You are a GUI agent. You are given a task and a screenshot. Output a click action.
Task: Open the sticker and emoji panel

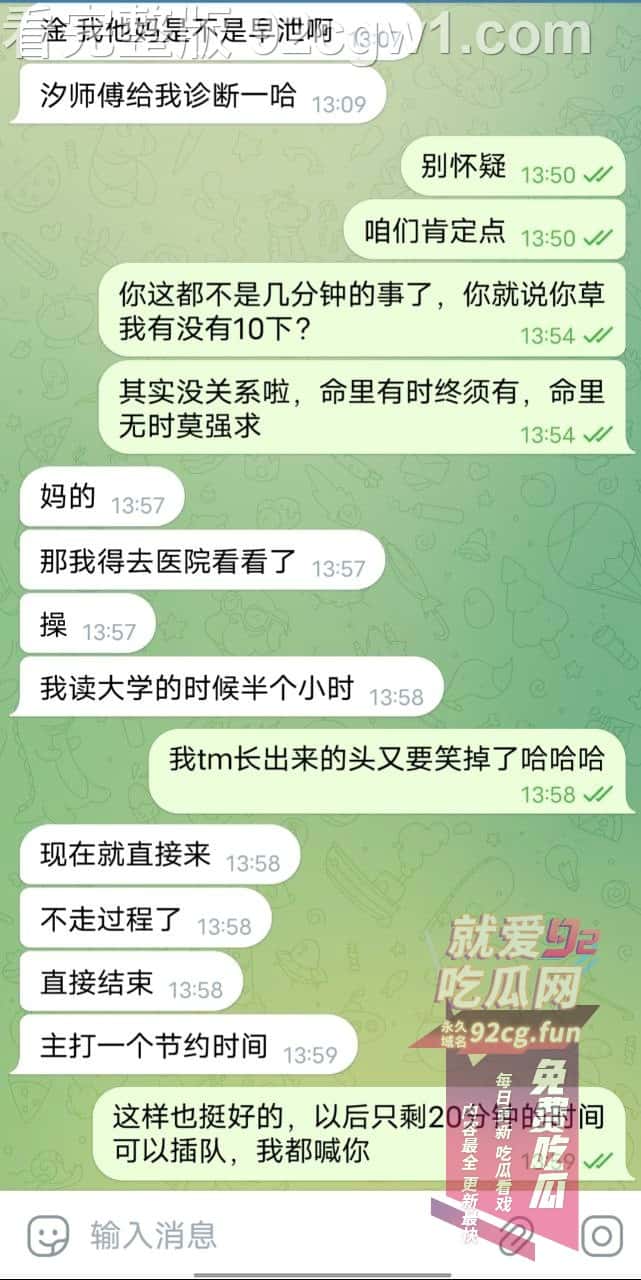(47, 1236)
